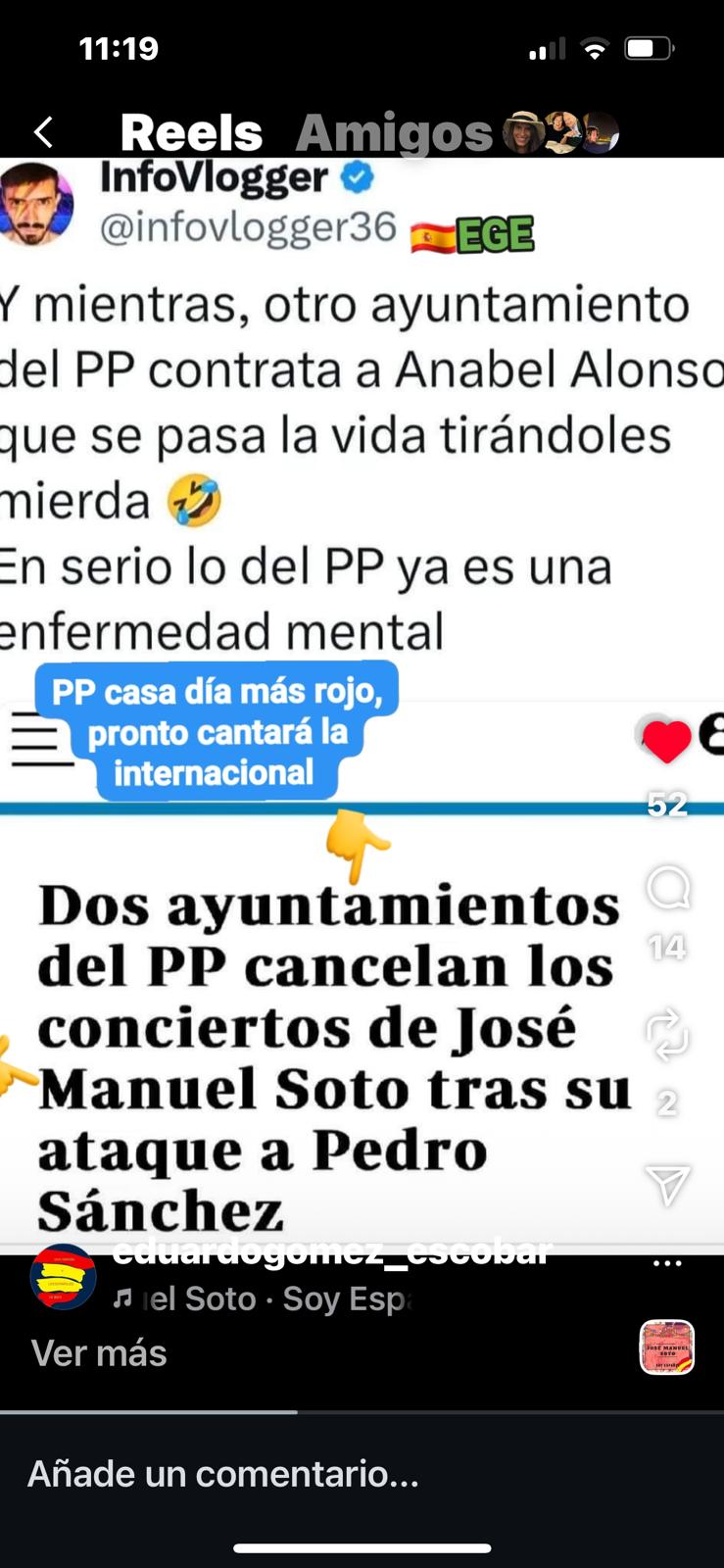The image size is (724, 1568).
Task: Repost this reel
Action: tap(668, 1037)
